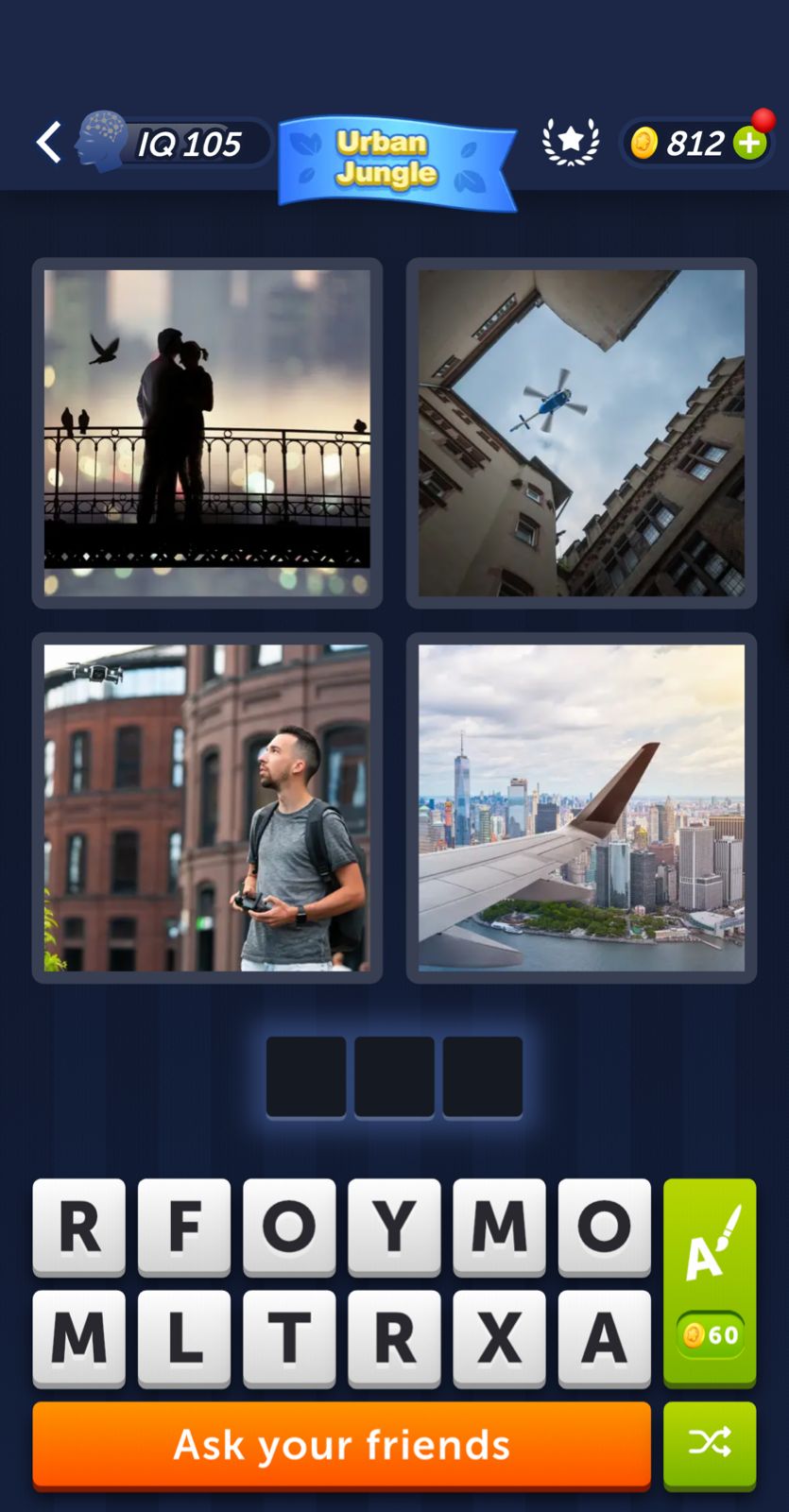Enlarge the helicopter between buildings picture
The height and width of the screenshot is (1512, 789).
581,433
